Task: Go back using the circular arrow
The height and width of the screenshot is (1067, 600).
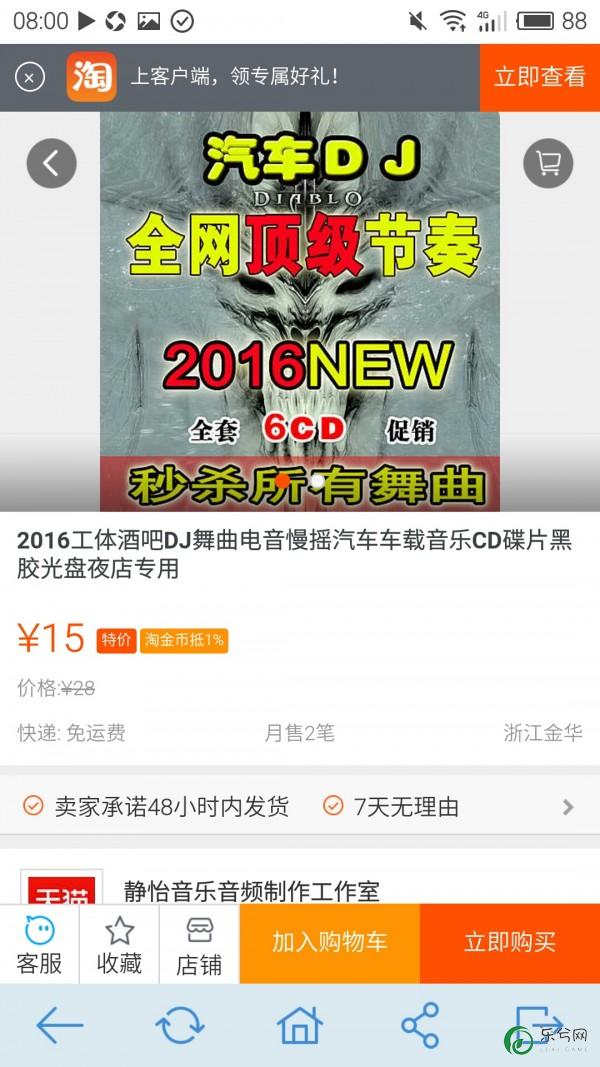Action: (x=52, y=163)
